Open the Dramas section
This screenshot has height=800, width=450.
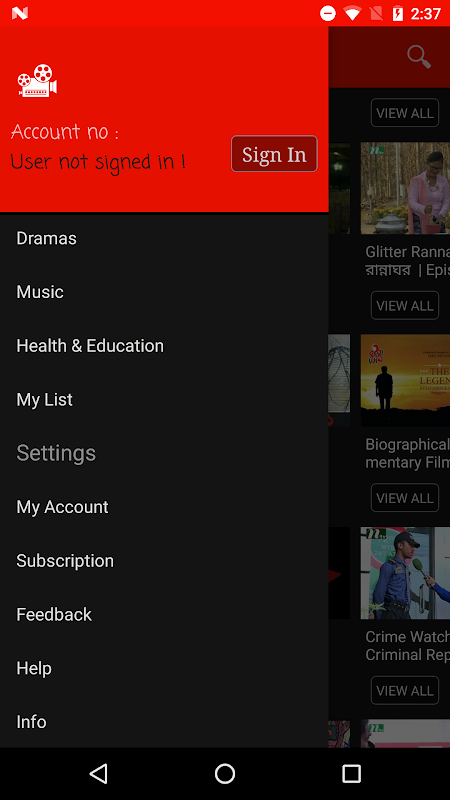pyautogui.click(x=164, y=238)
